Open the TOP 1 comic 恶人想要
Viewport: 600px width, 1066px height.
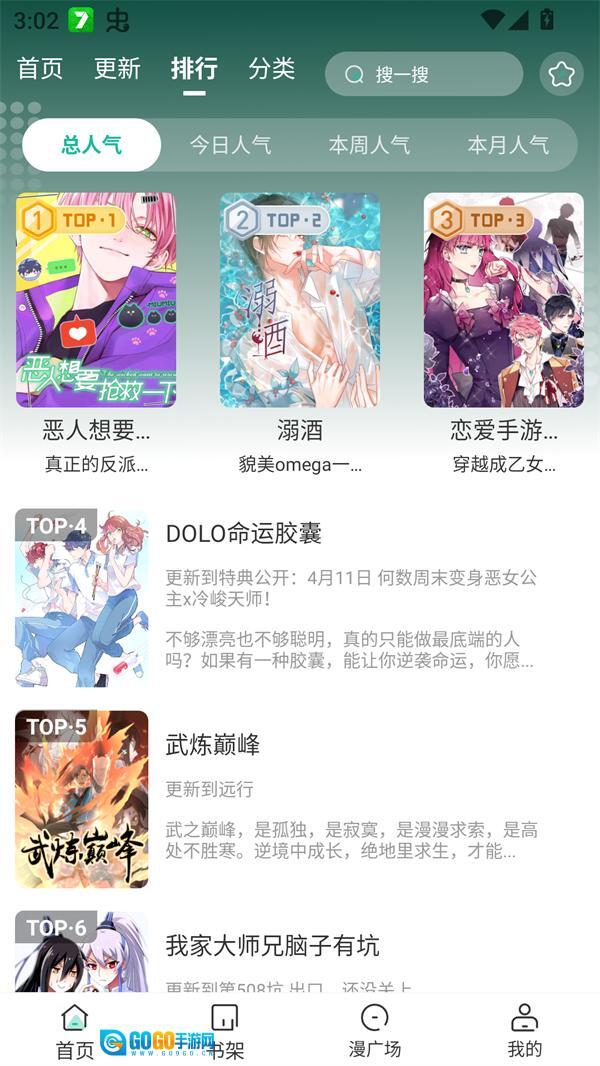96,300
